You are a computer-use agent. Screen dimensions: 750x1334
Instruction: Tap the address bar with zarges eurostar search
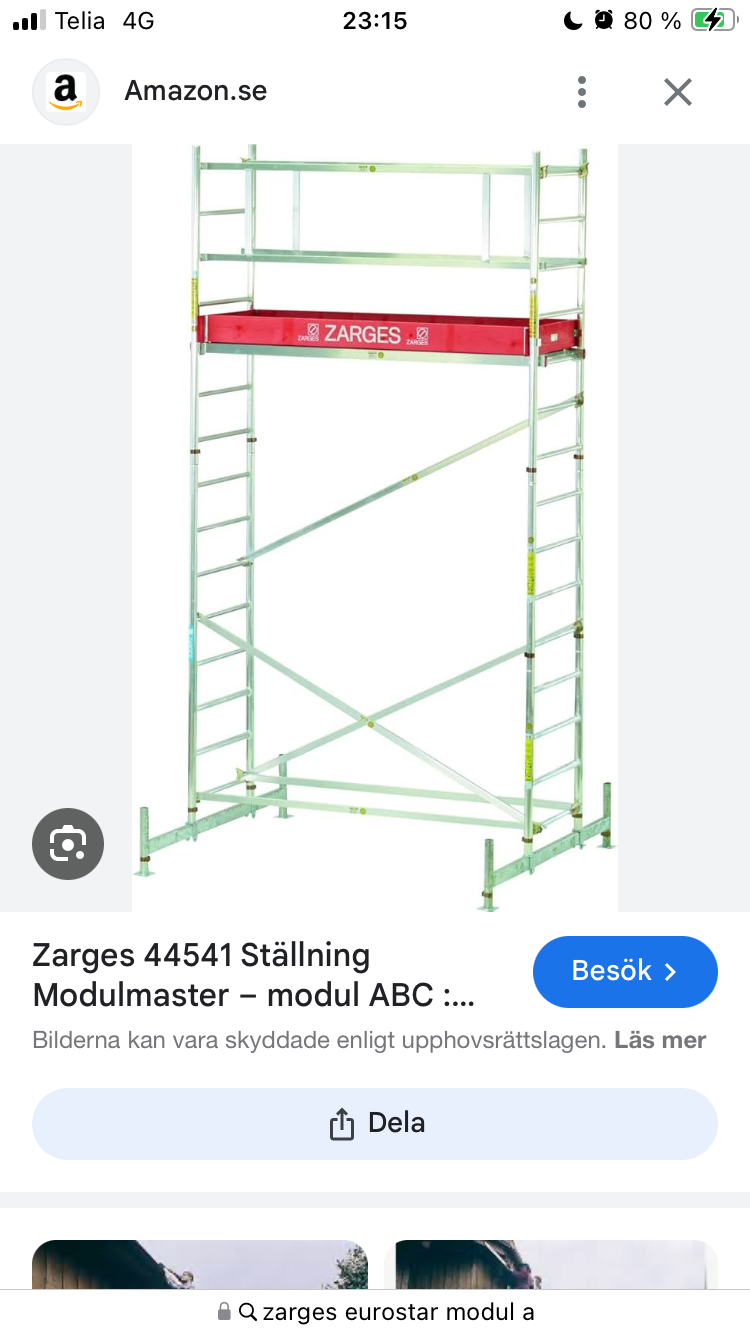(x=375, y=1312)
